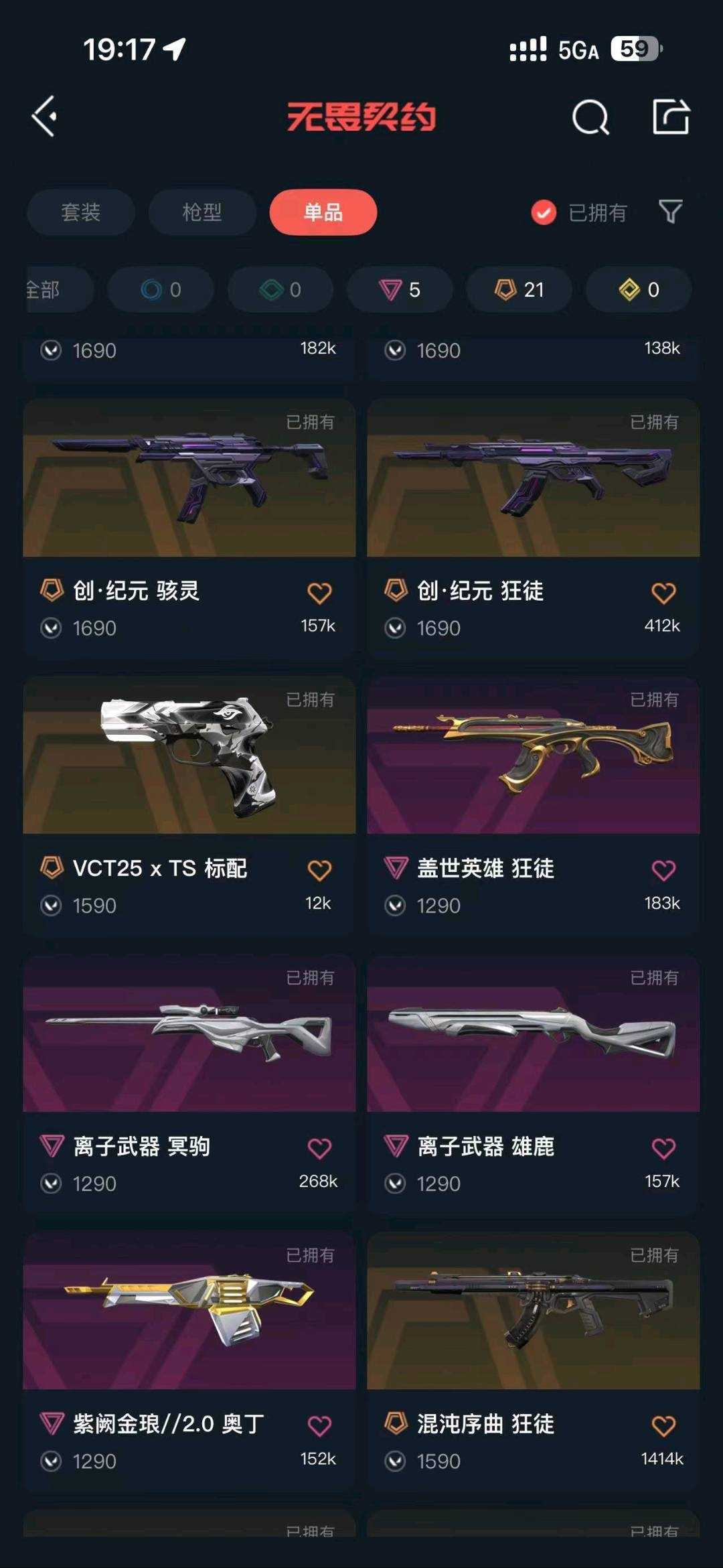Toggle off the 已拥有 owned filter
Image resolution: width=723 pixels, height=1568 pixels.
(x=542, y=212)
